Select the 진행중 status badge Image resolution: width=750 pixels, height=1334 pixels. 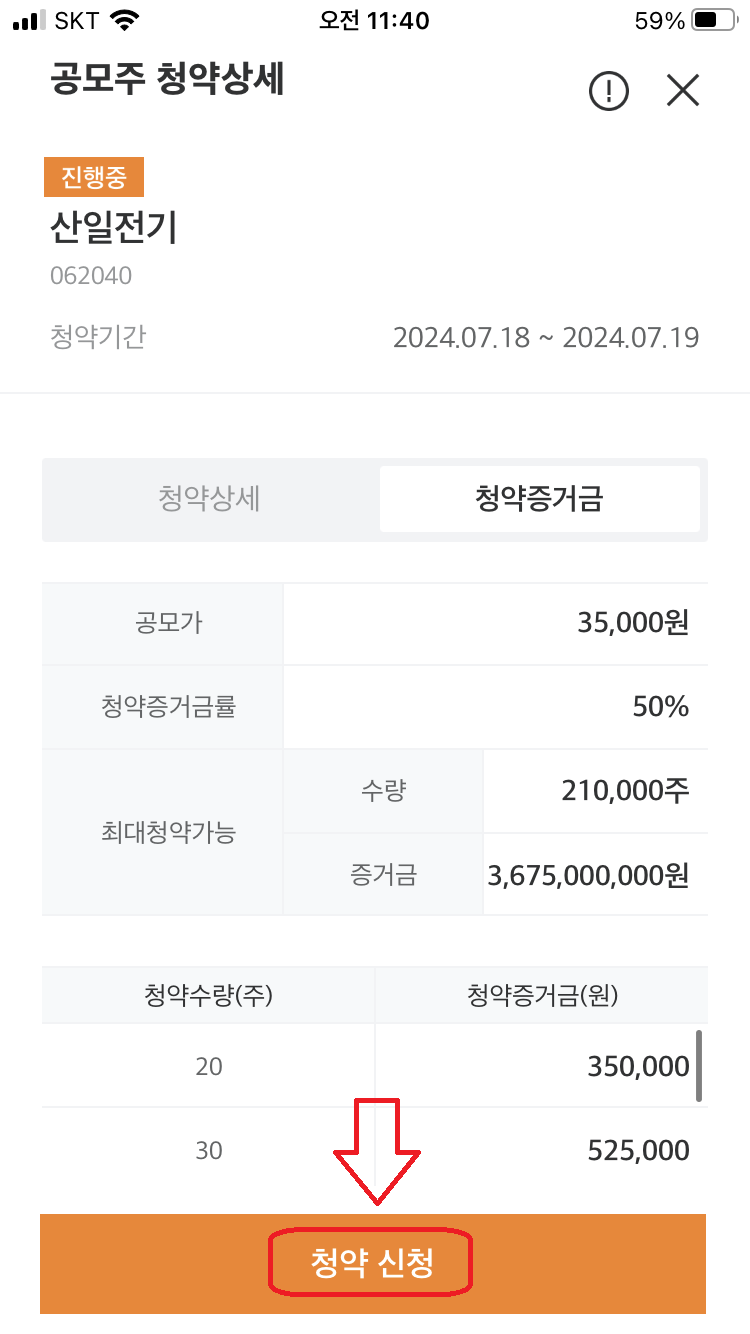(x=93, y=177)
